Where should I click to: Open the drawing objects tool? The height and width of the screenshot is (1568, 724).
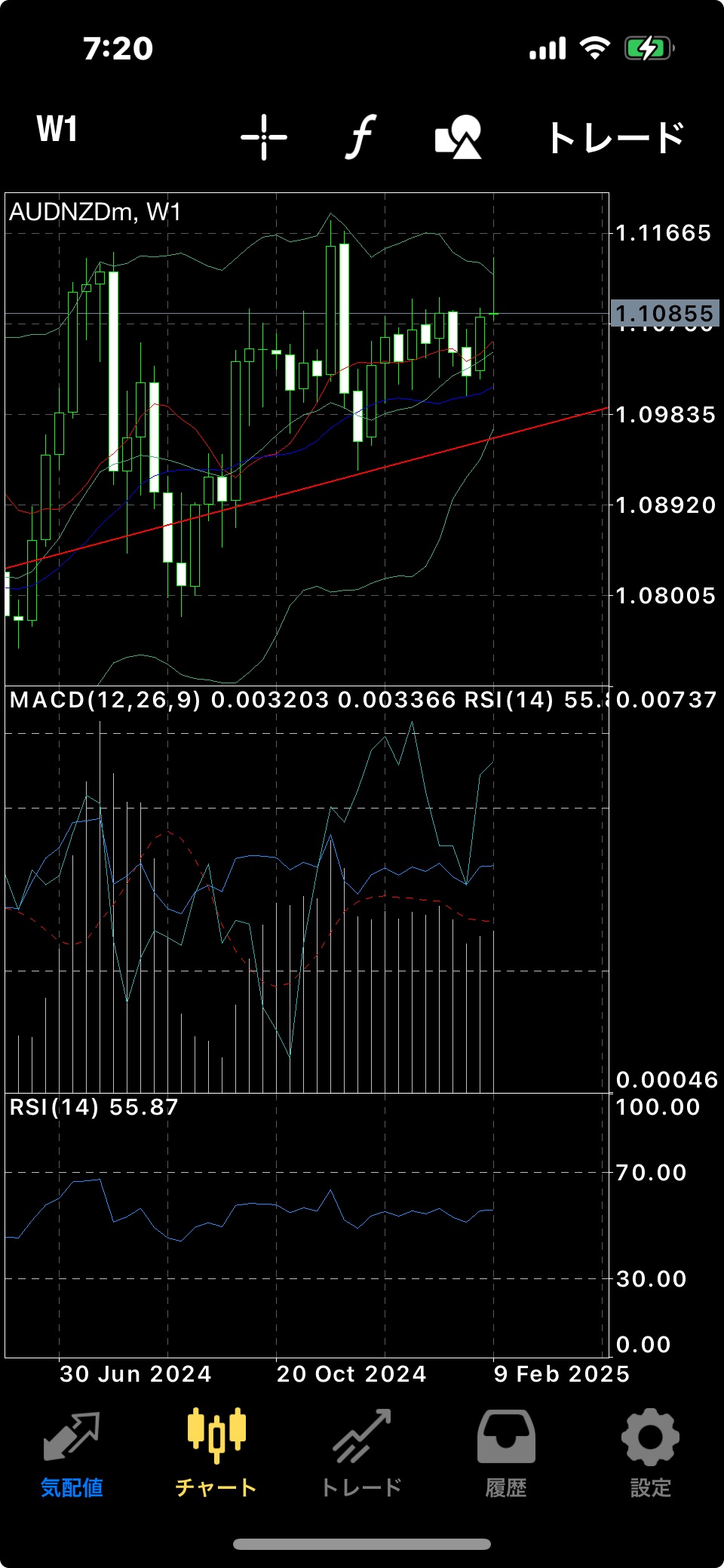[x=459, y=137]
